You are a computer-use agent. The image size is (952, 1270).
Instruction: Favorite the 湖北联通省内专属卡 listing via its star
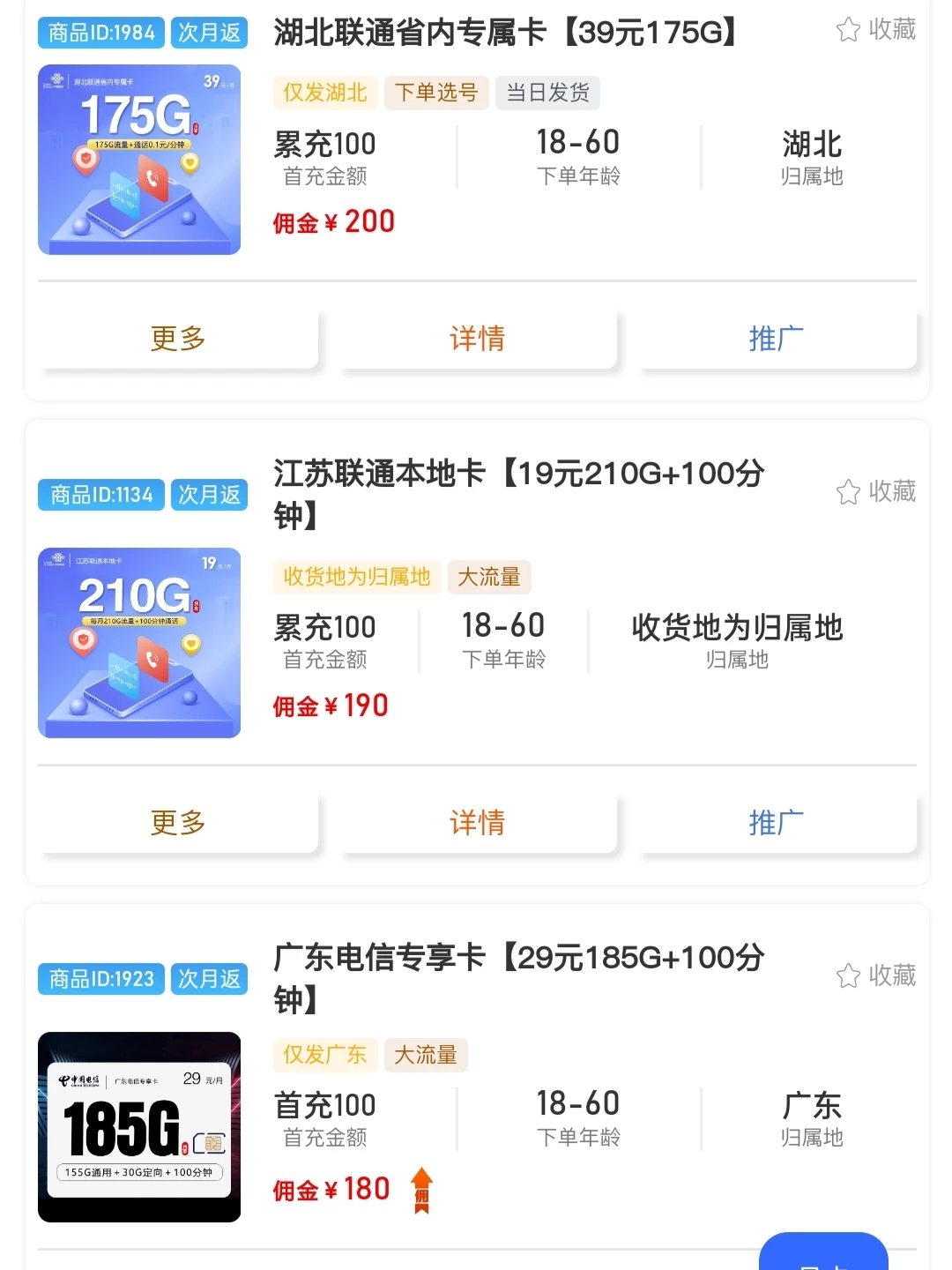pos(849,31)
